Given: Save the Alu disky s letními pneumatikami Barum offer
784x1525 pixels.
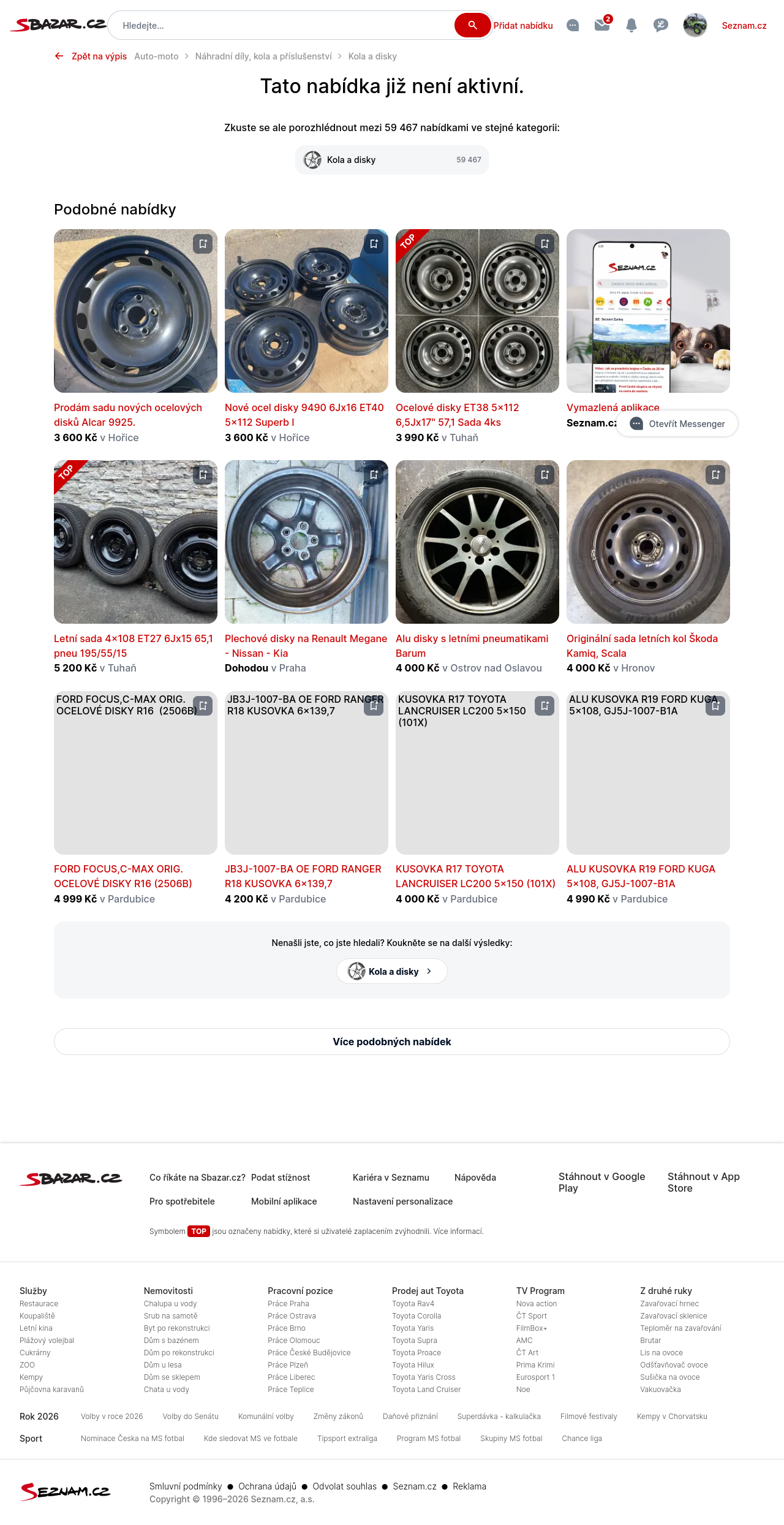Looking at the screenshot, I should point(545,475).
